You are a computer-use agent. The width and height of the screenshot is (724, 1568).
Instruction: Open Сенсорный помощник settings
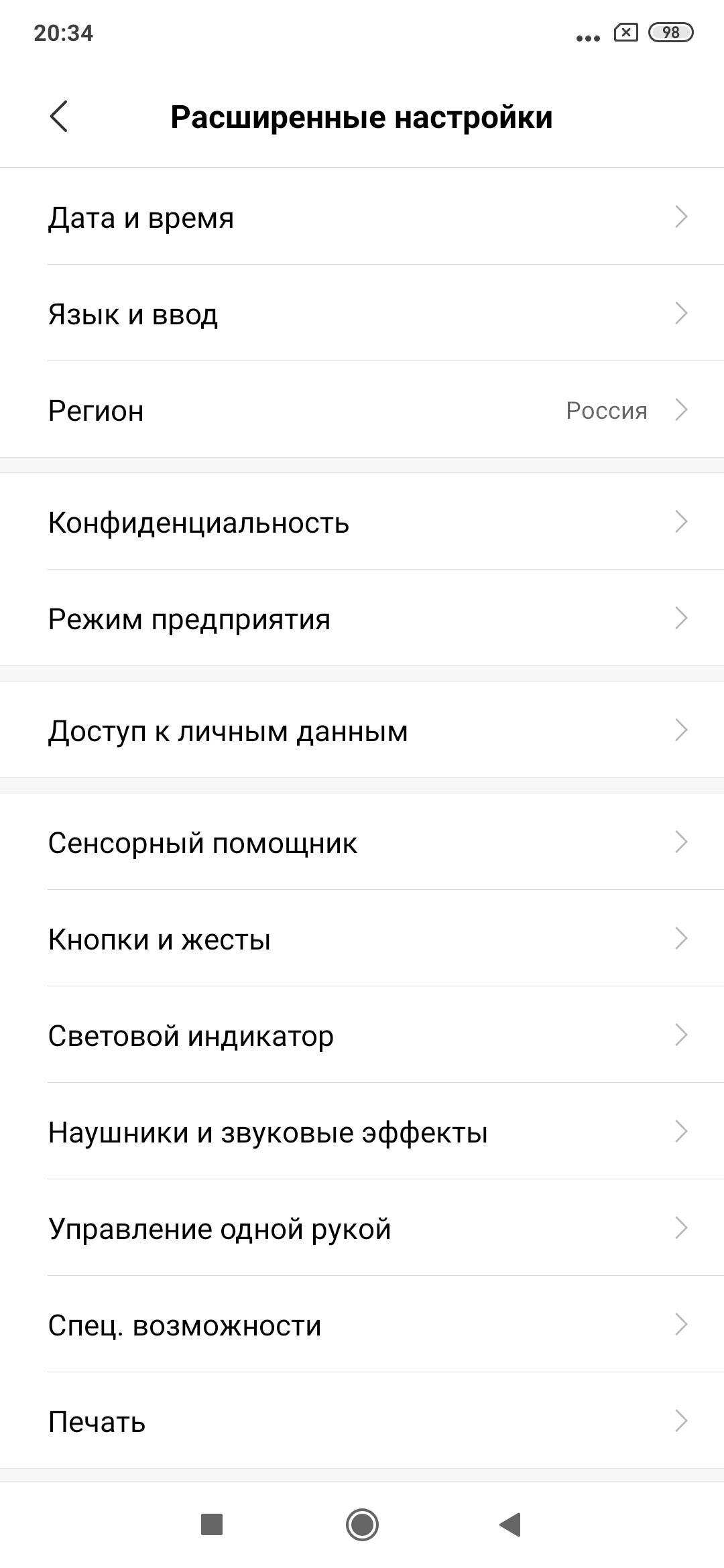coord(362,842)
